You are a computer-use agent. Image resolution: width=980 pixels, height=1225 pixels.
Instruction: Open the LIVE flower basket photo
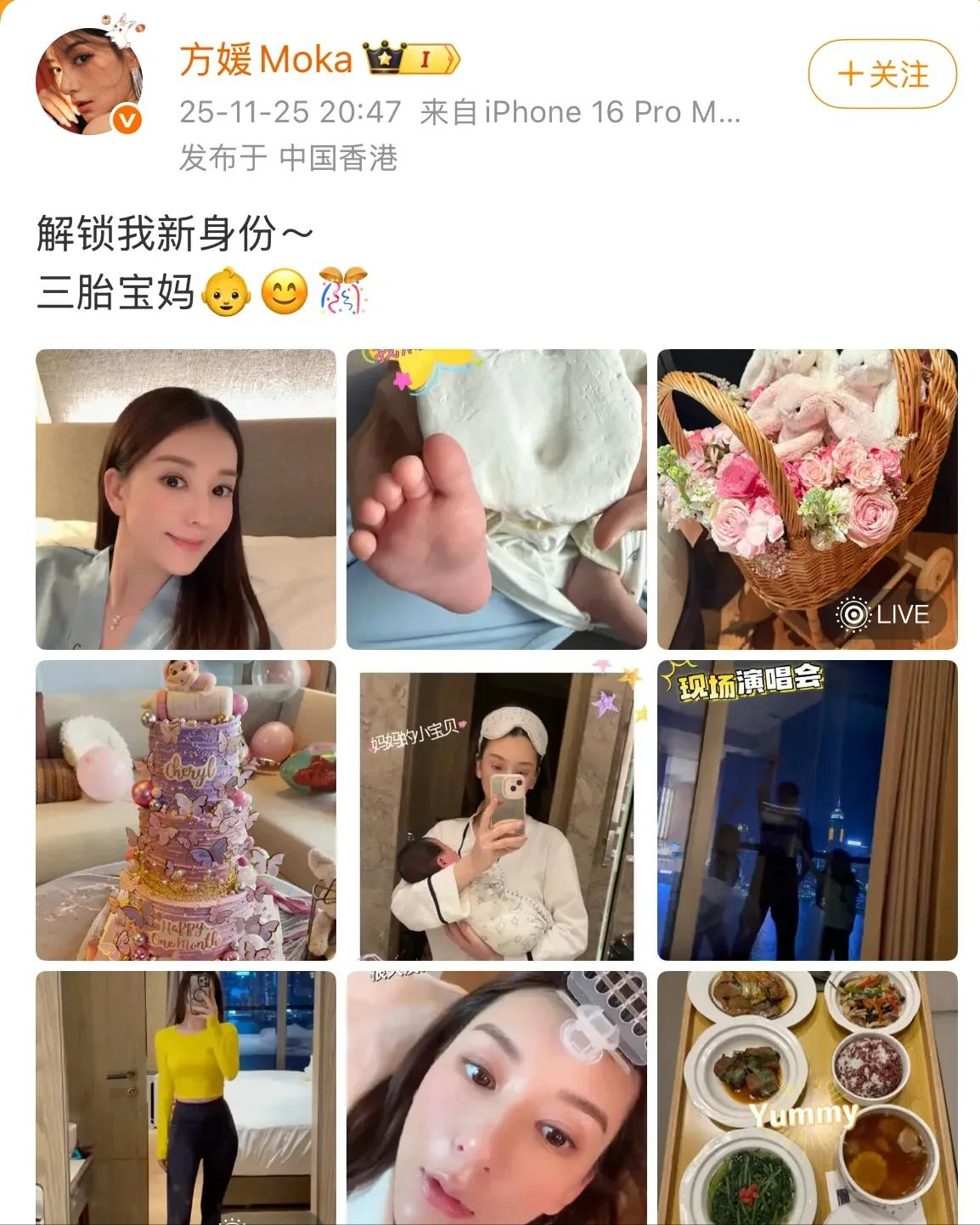(x=807, y=500)
